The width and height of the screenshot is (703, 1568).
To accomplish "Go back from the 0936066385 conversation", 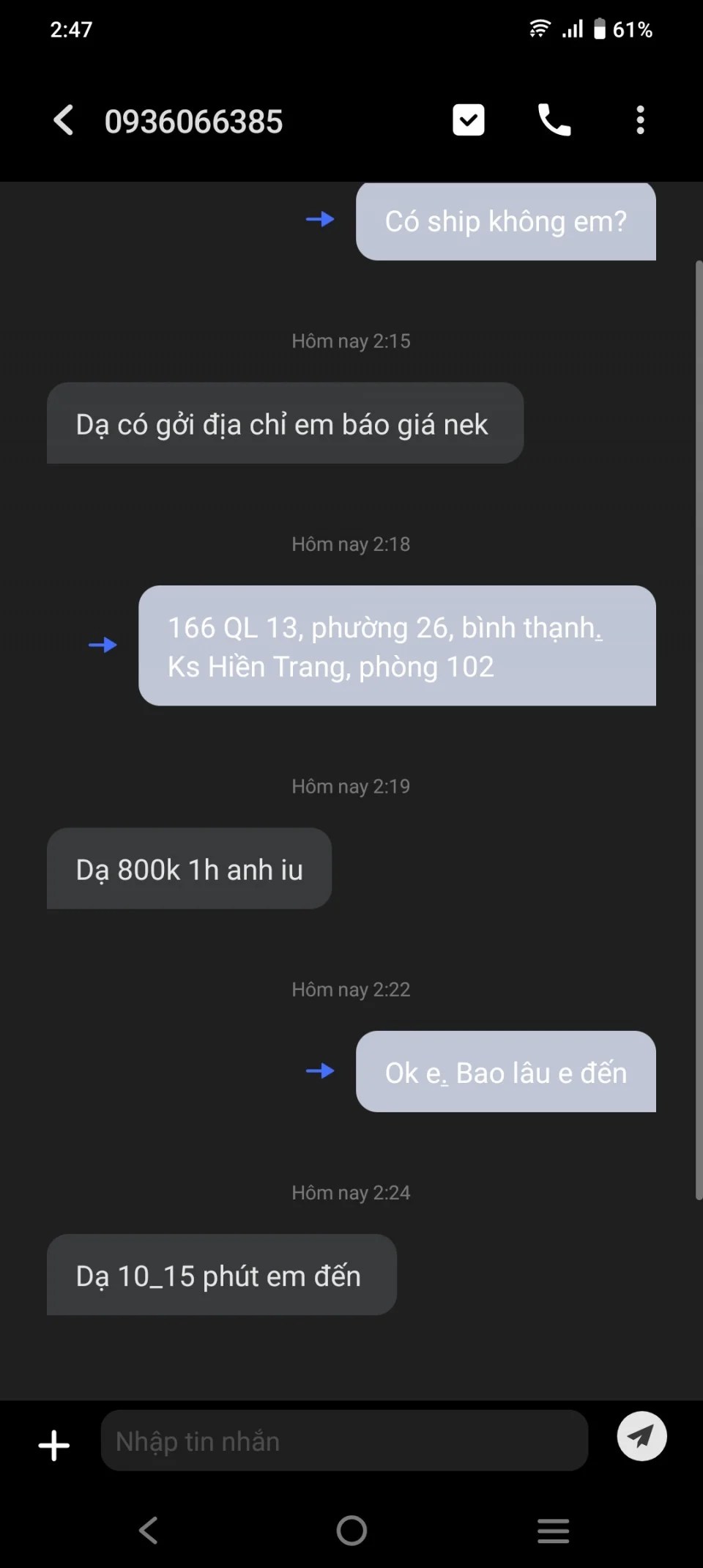I will click(64, 120).
